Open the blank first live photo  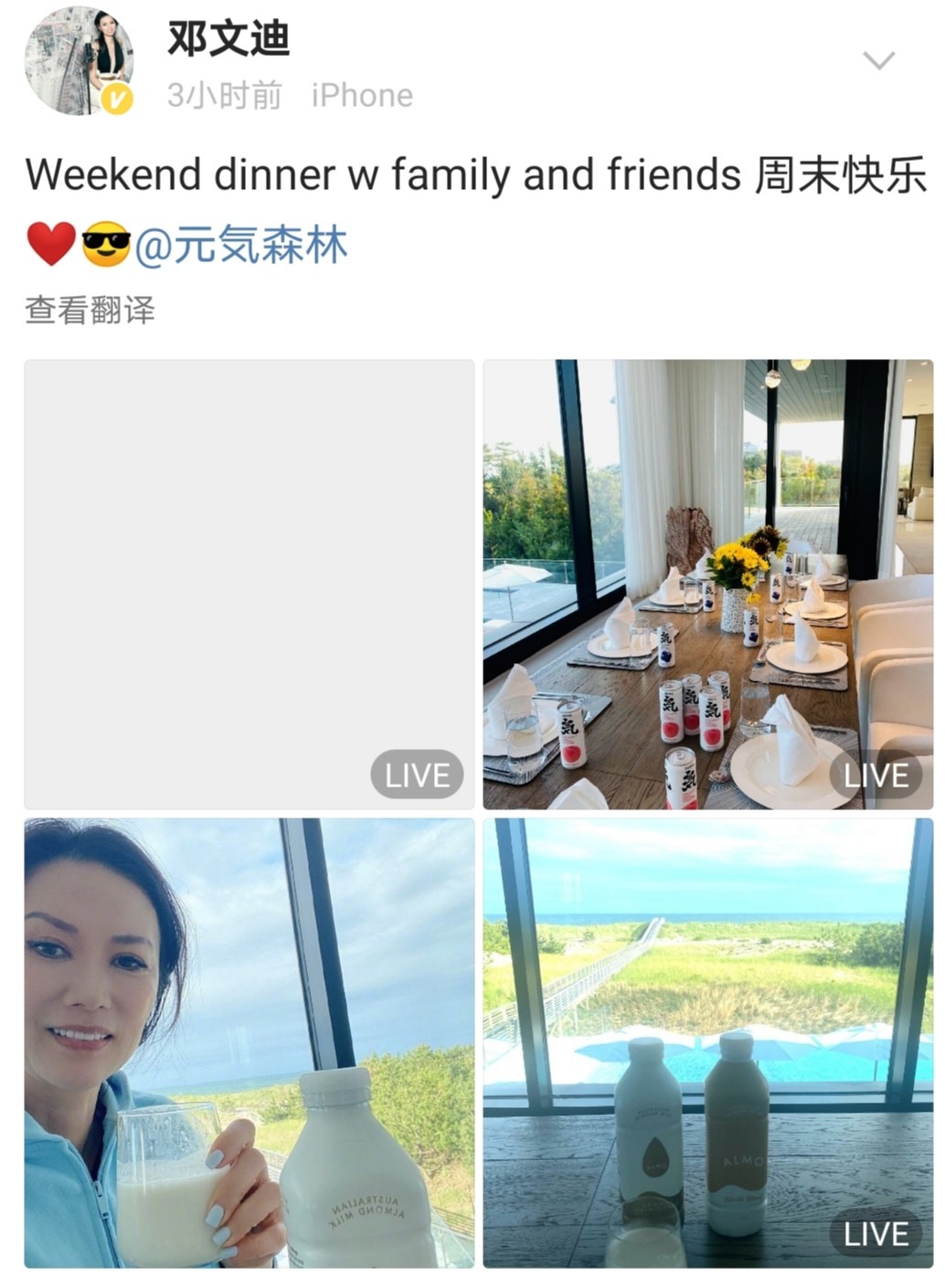click(x=250, y=585)
